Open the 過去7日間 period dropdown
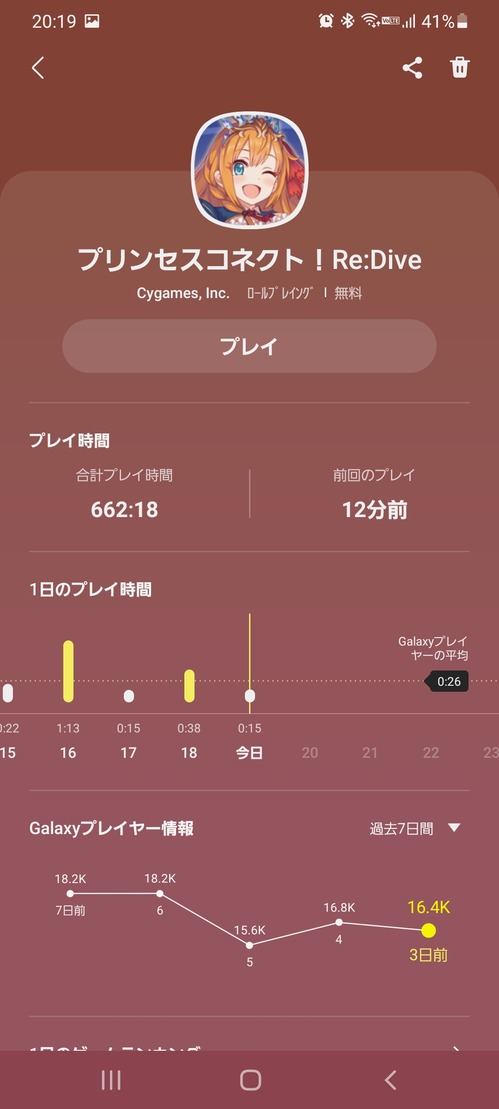 tap(415, 828)
